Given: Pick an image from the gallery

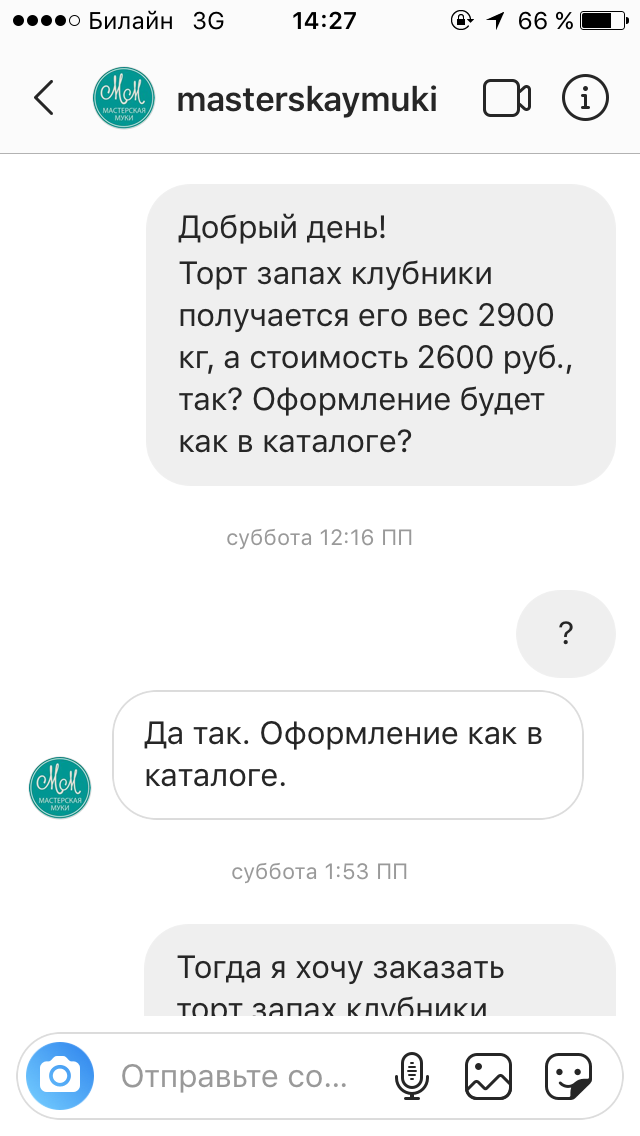Looking at the screenshot, I should pyautogui.click(x=488, y=1077).
